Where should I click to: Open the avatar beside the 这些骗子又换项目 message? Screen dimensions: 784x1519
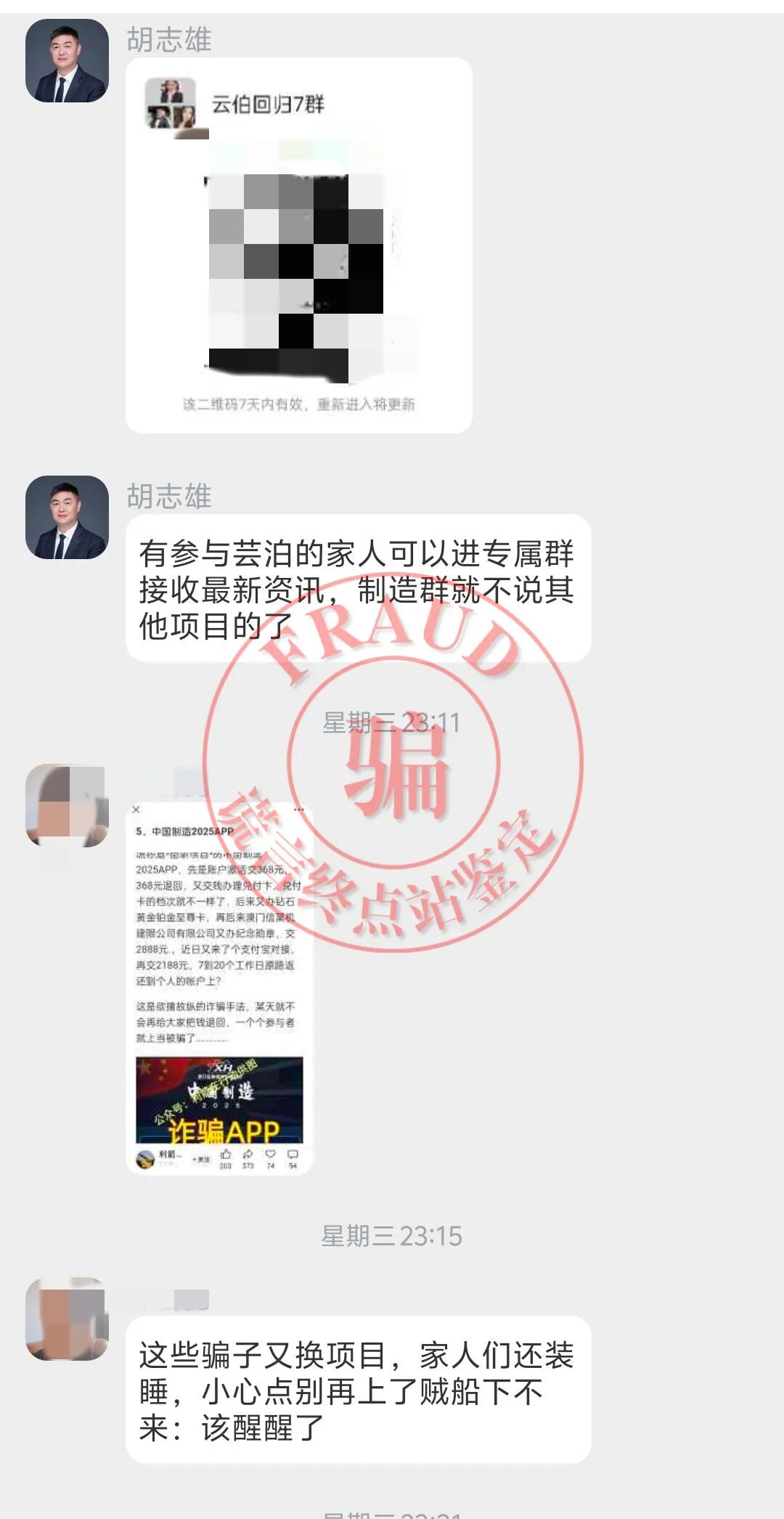tap(67, 1319)
